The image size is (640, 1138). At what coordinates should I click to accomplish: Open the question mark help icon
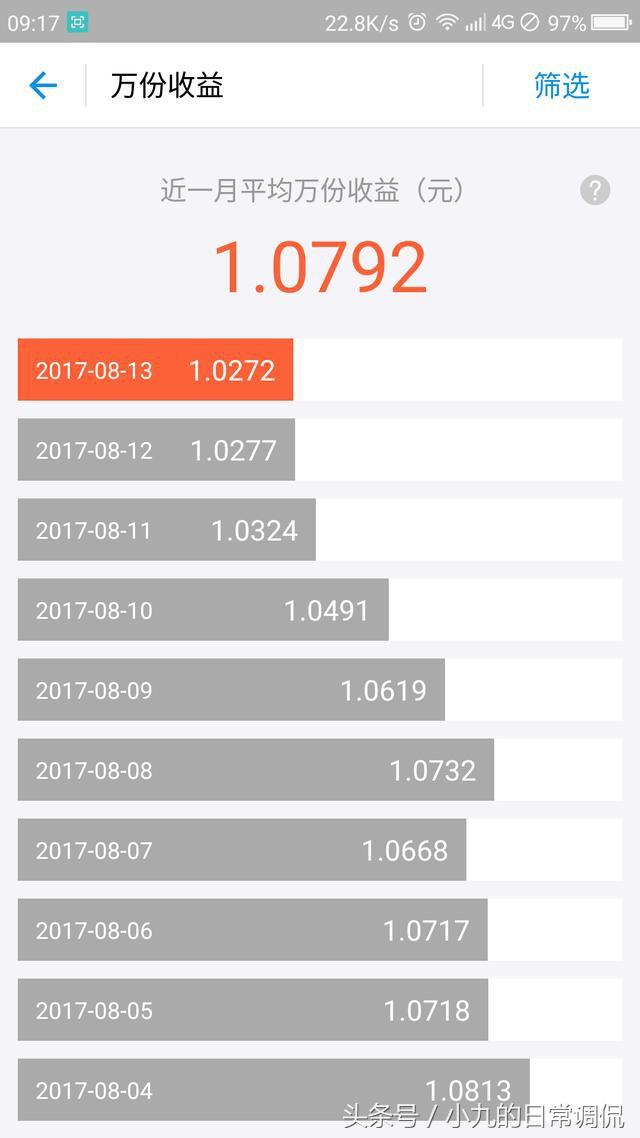[x=595, y=190]
